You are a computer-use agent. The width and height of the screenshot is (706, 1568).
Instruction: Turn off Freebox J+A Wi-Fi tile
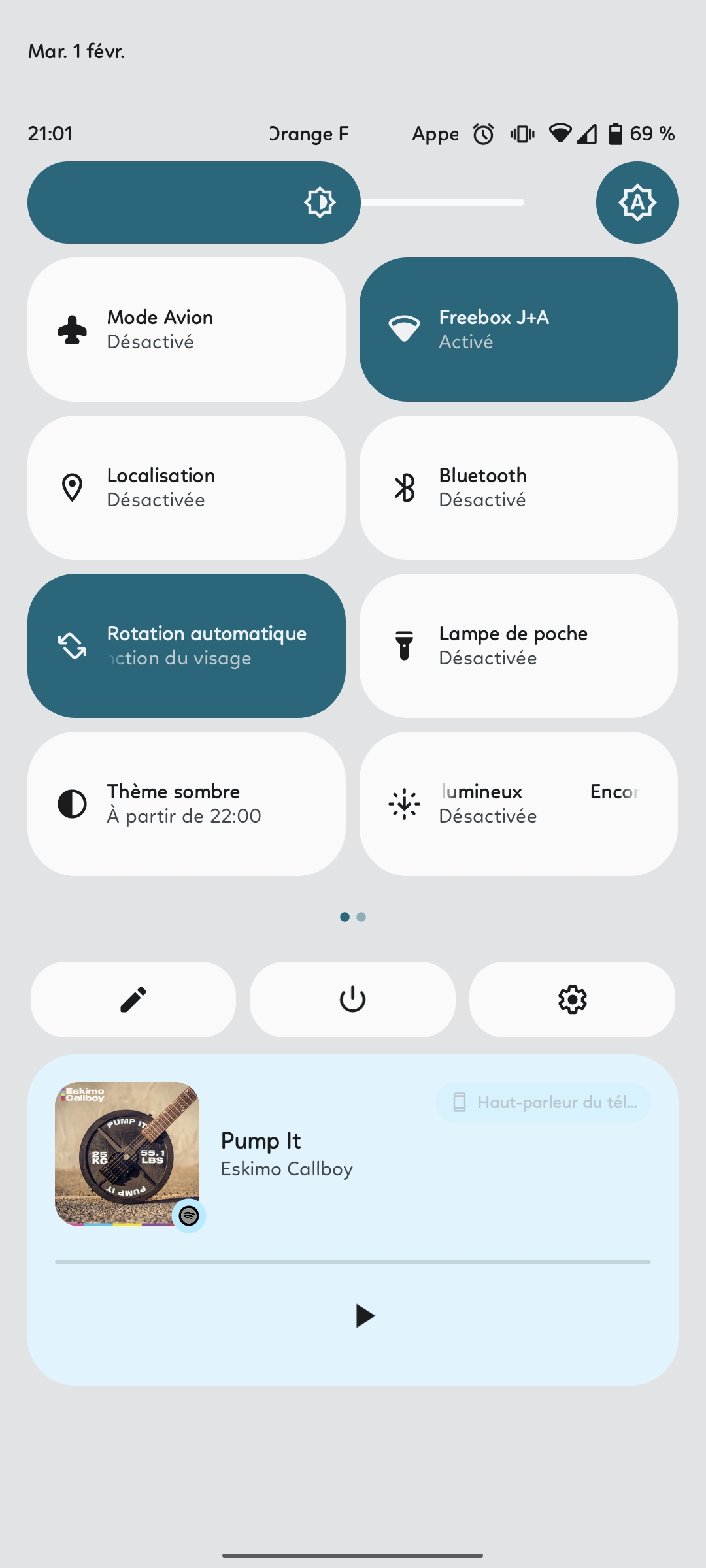(x=518, y=329)
